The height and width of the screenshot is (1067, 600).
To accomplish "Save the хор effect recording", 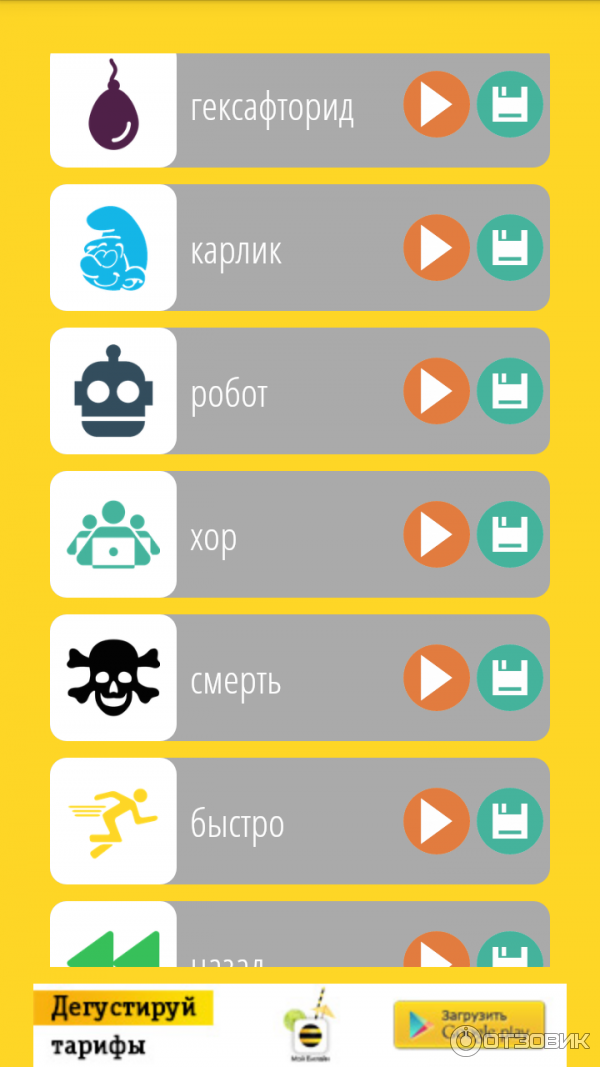I will click(510, 535).
